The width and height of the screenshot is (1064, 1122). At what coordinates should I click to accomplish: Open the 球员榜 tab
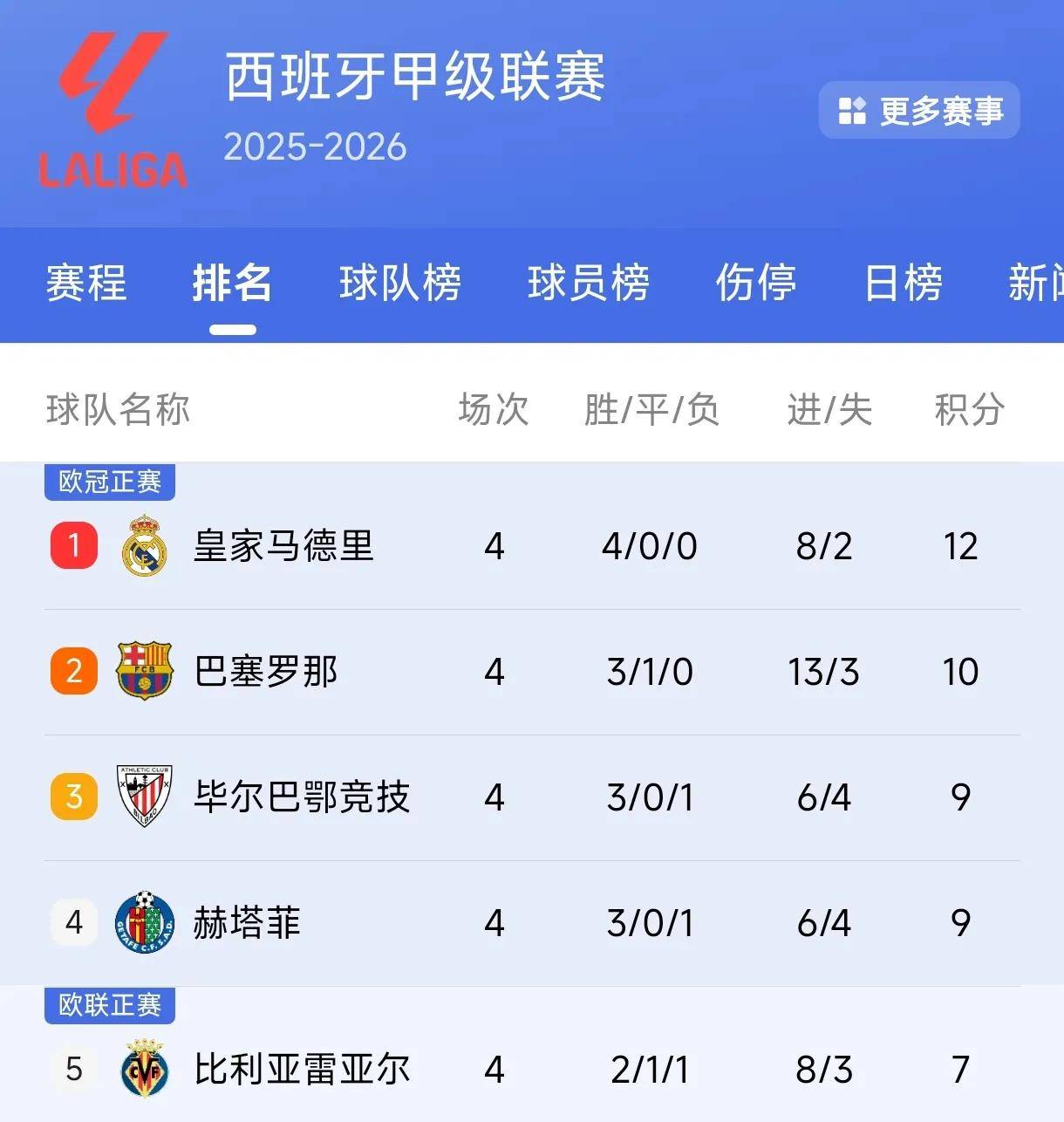pyautogui.click(x=588, y=284)
